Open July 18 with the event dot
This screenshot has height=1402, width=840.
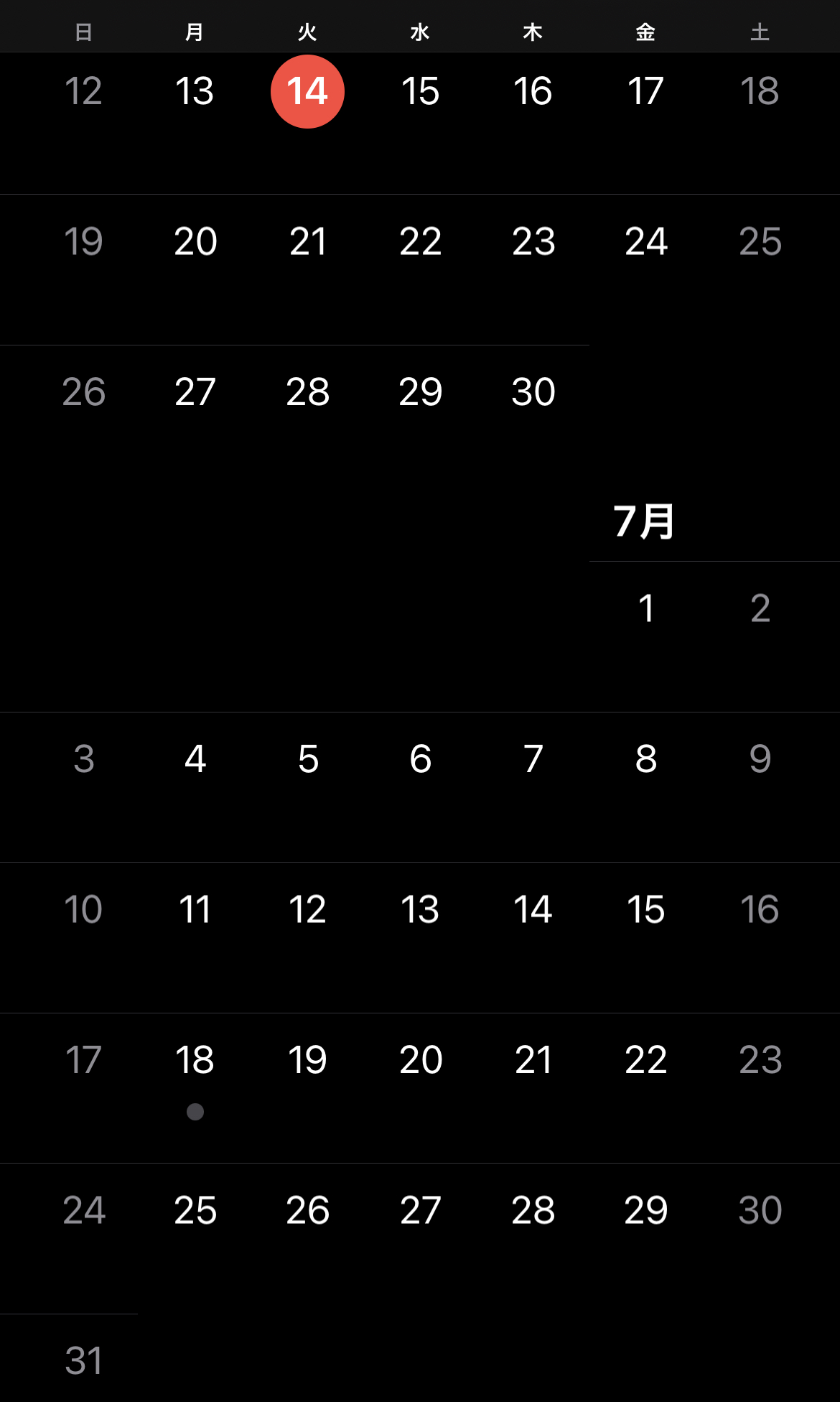pos(195,1060)
